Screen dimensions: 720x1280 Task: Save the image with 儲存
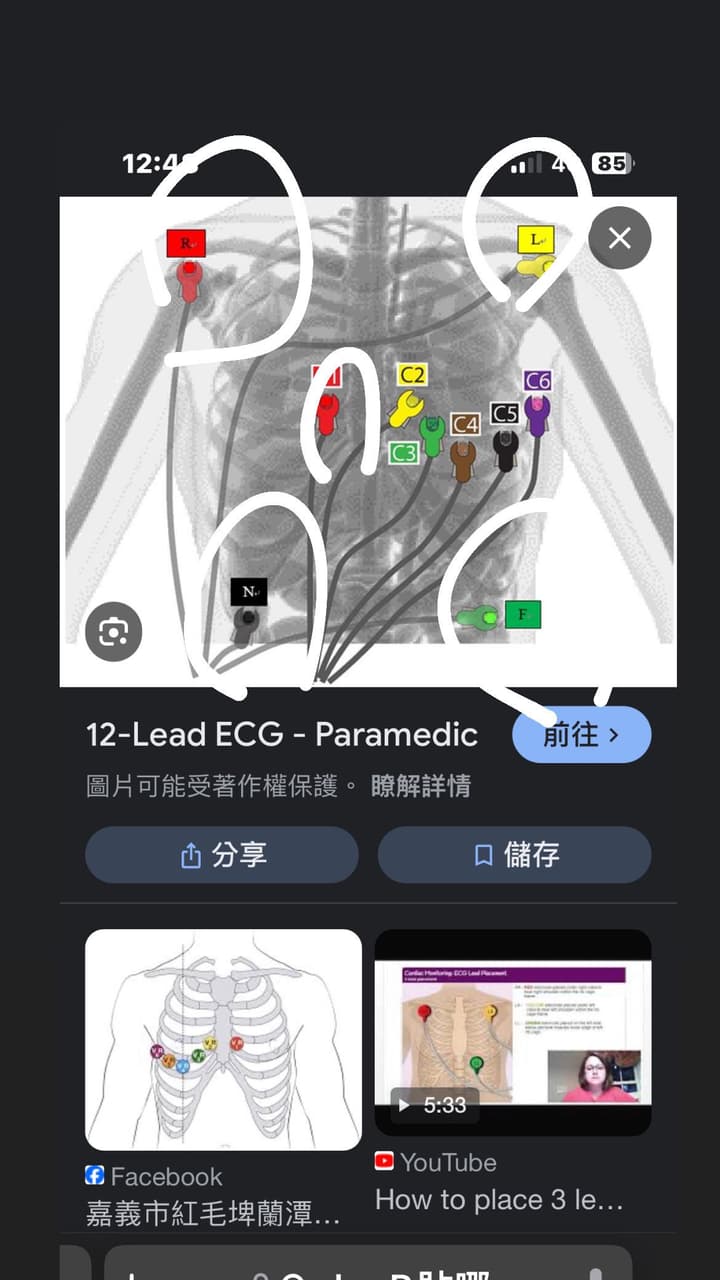tap(514, 855)
